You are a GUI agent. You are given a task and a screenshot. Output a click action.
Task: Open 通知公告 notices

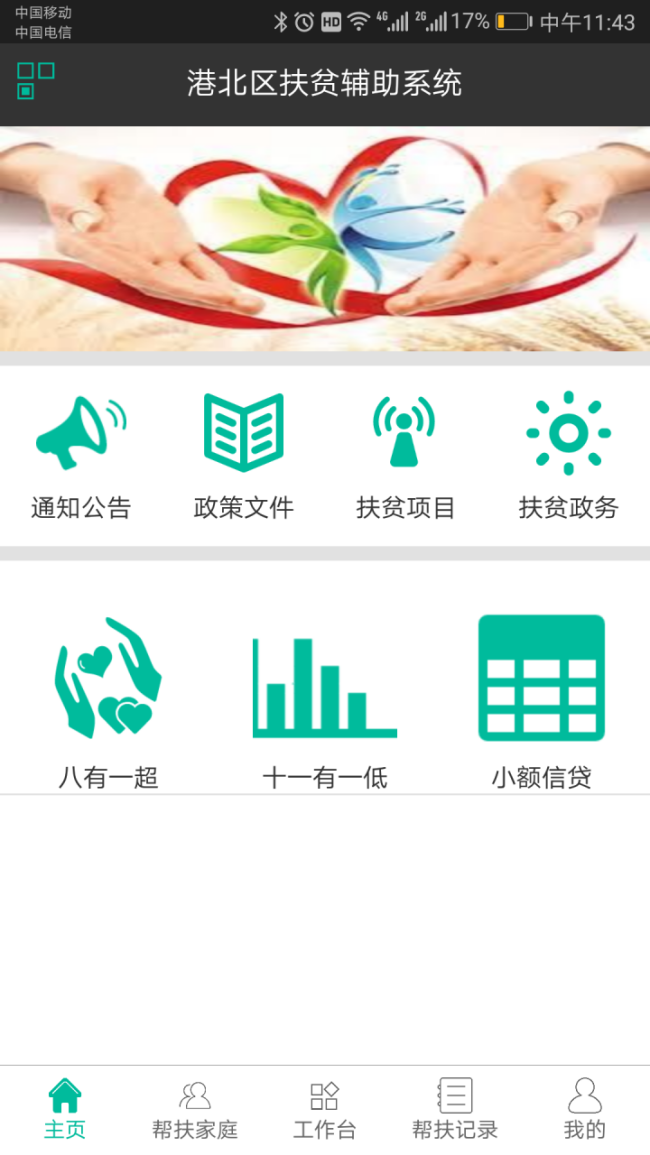pyautogui.click(x=81, y=455)
